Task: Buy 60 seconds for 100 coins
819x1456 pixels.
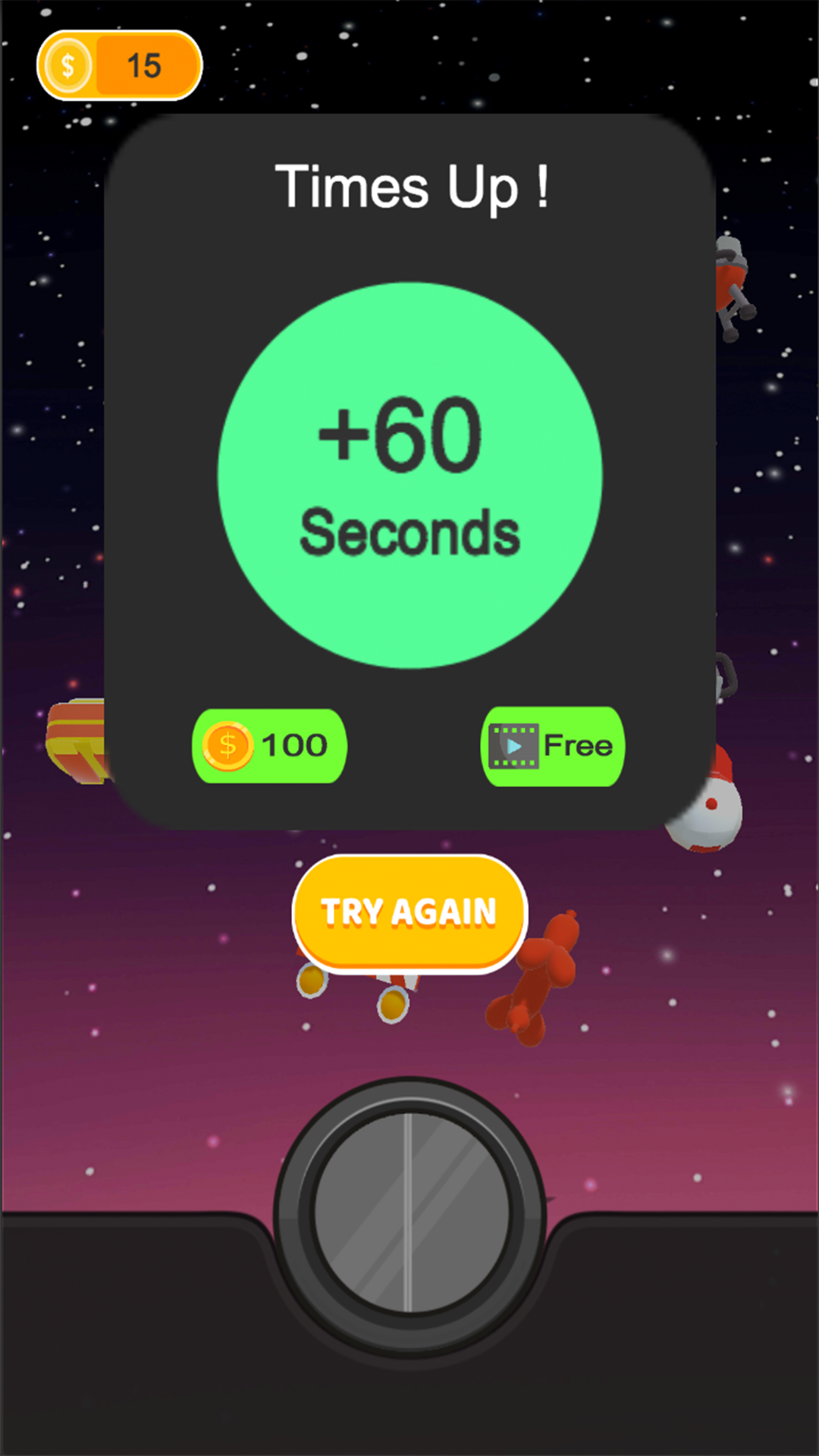Action: coord(269,746)
